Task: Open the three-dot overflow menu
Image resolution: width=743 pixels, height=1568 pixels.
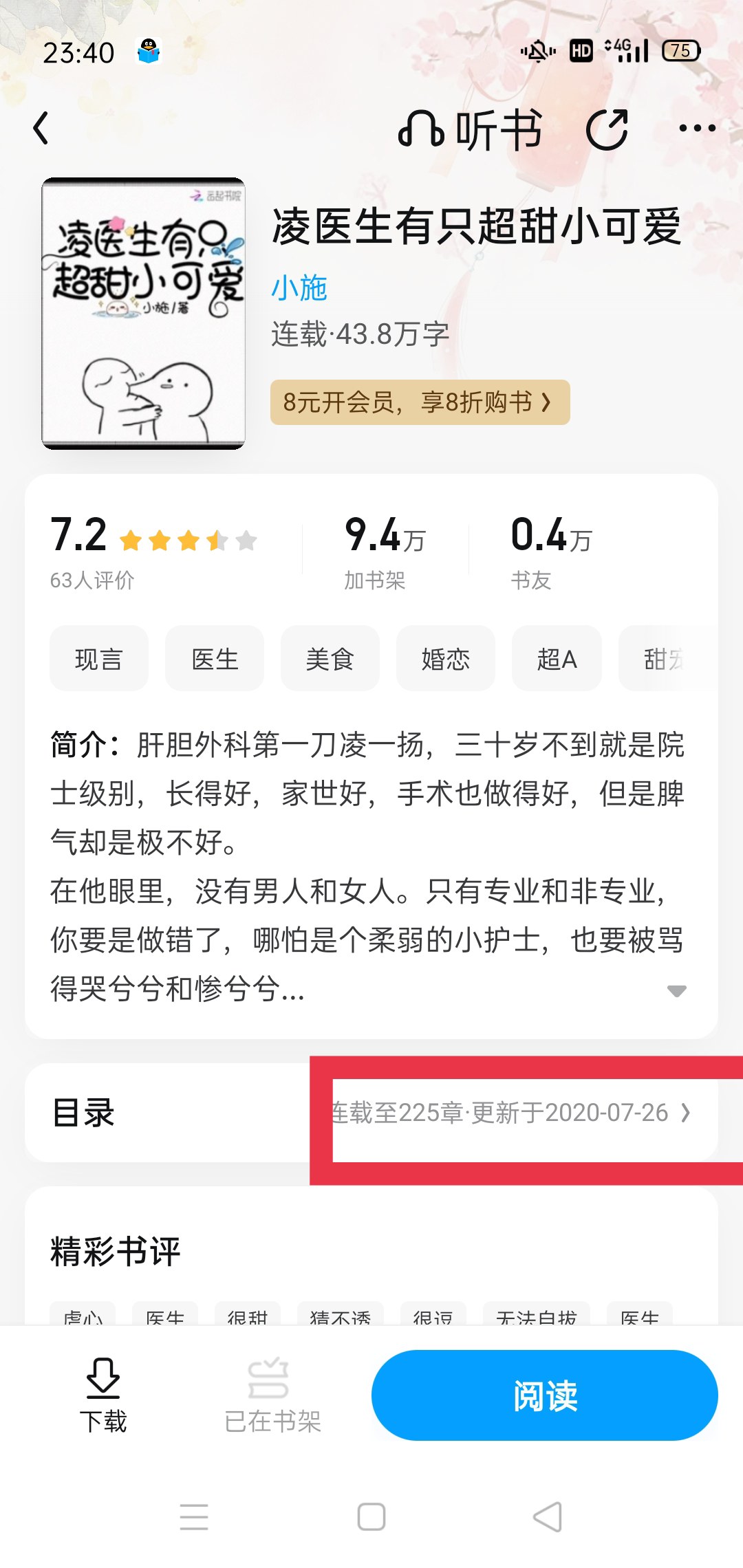Action: 697,128
